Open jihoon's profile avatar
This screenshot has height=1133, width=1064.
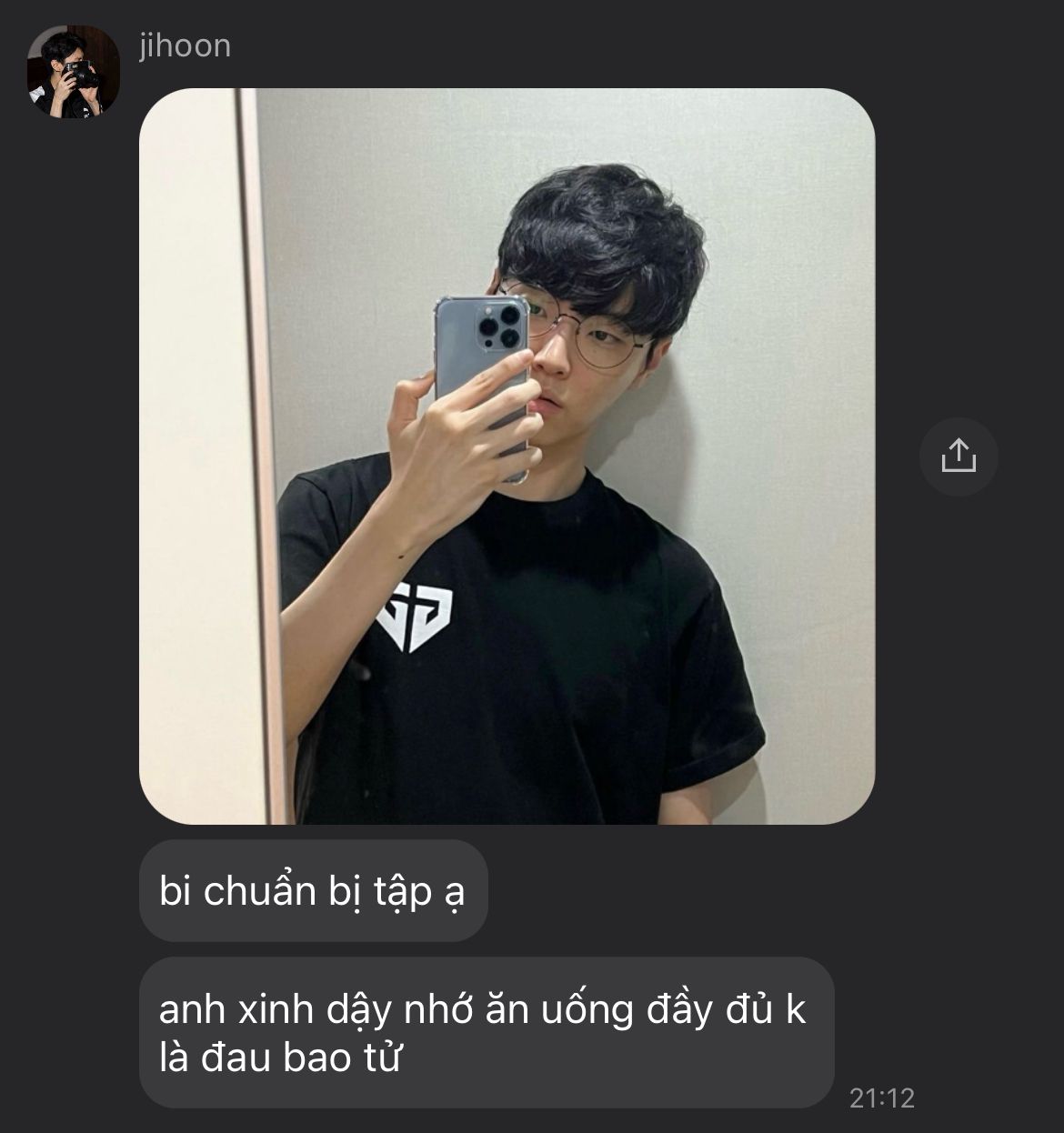coord(73,72)
